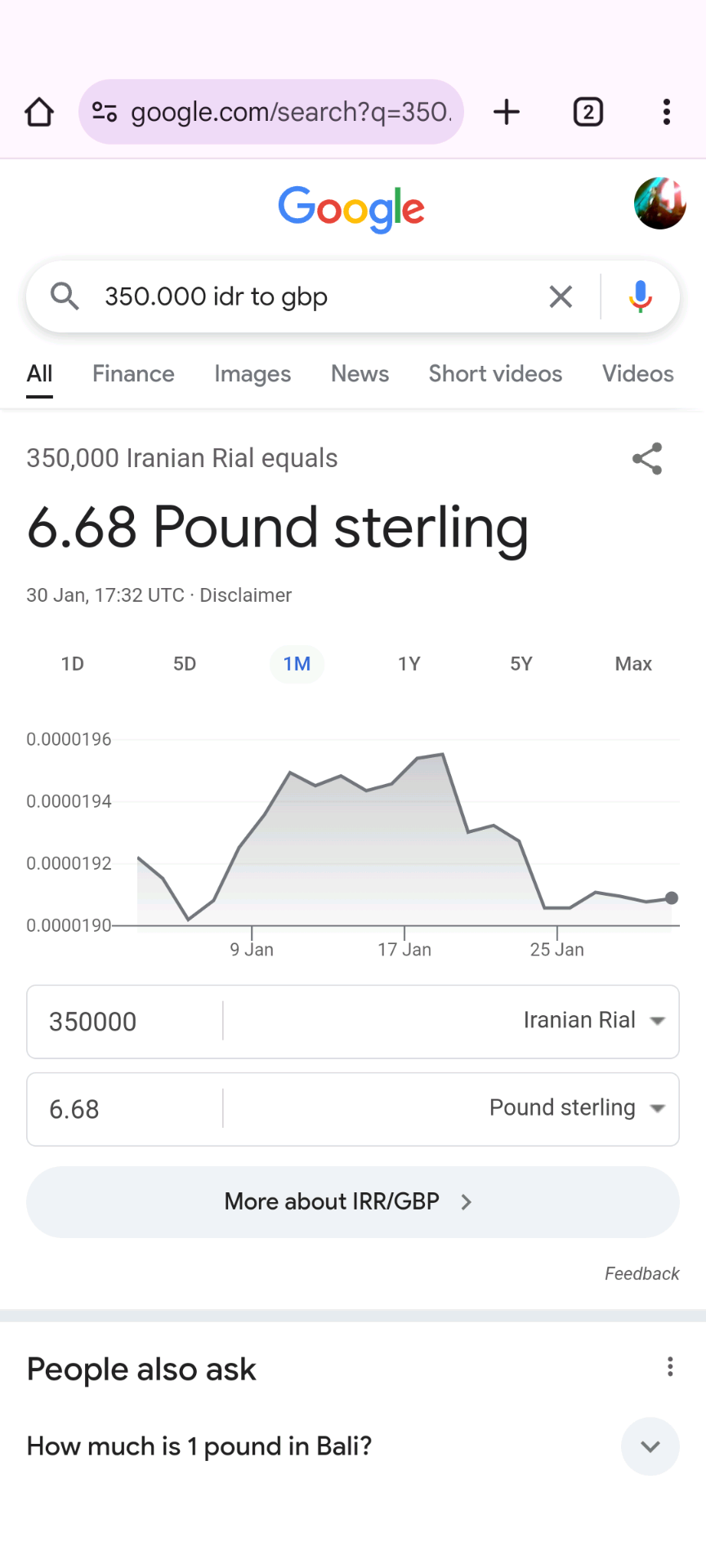Image resolution: width=706 pixels, height=1568 pixels.
Task: Go to the browser home page
Action: tap(39, 112)
